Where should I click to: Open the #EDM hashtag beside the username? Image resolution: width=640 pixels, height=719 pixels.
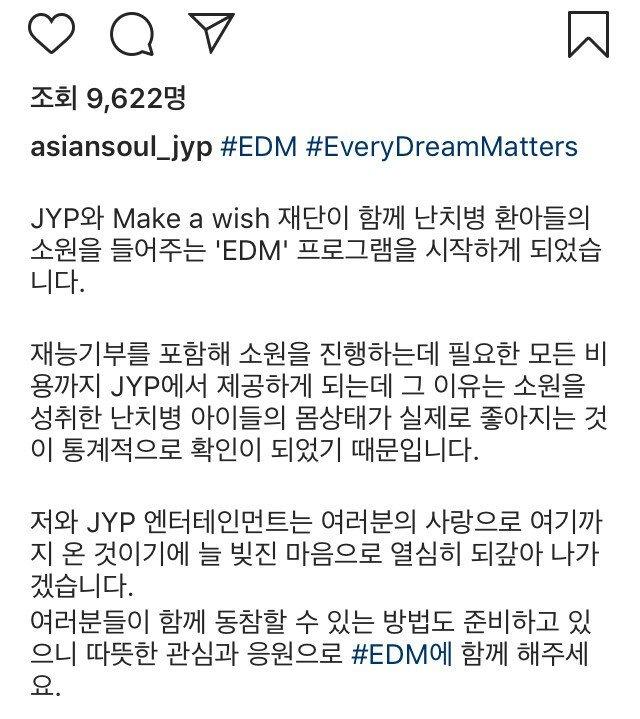(x=257, y=147)
